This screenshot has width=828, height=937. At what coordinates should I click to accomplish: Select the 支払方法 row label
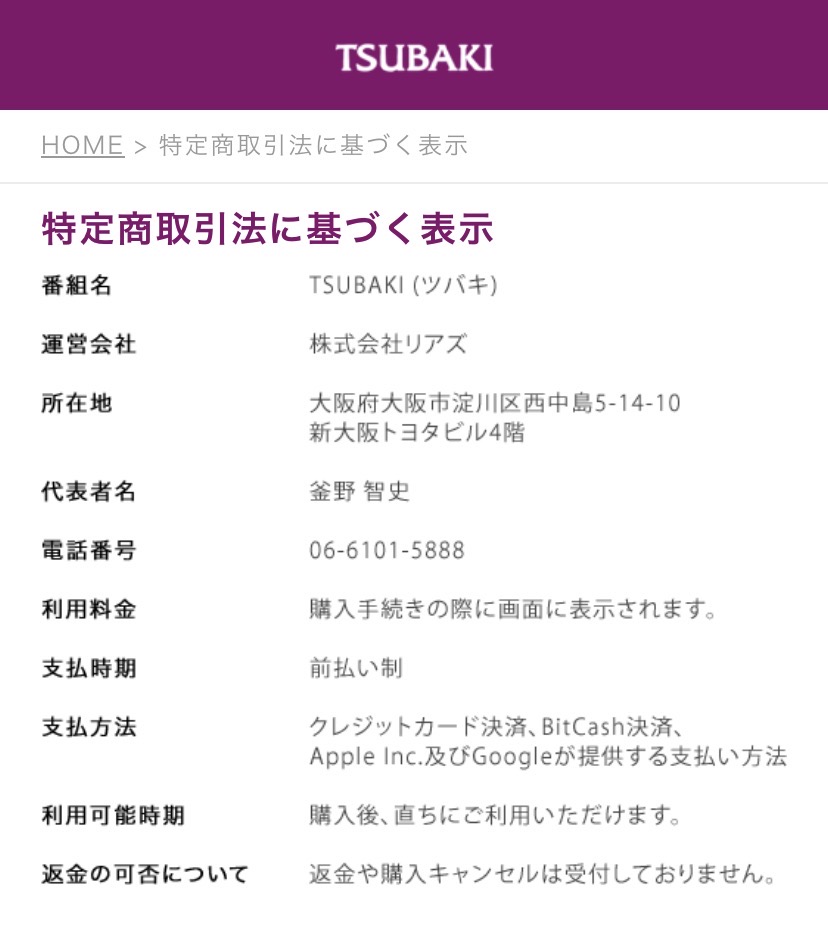(x=86, y=729)
